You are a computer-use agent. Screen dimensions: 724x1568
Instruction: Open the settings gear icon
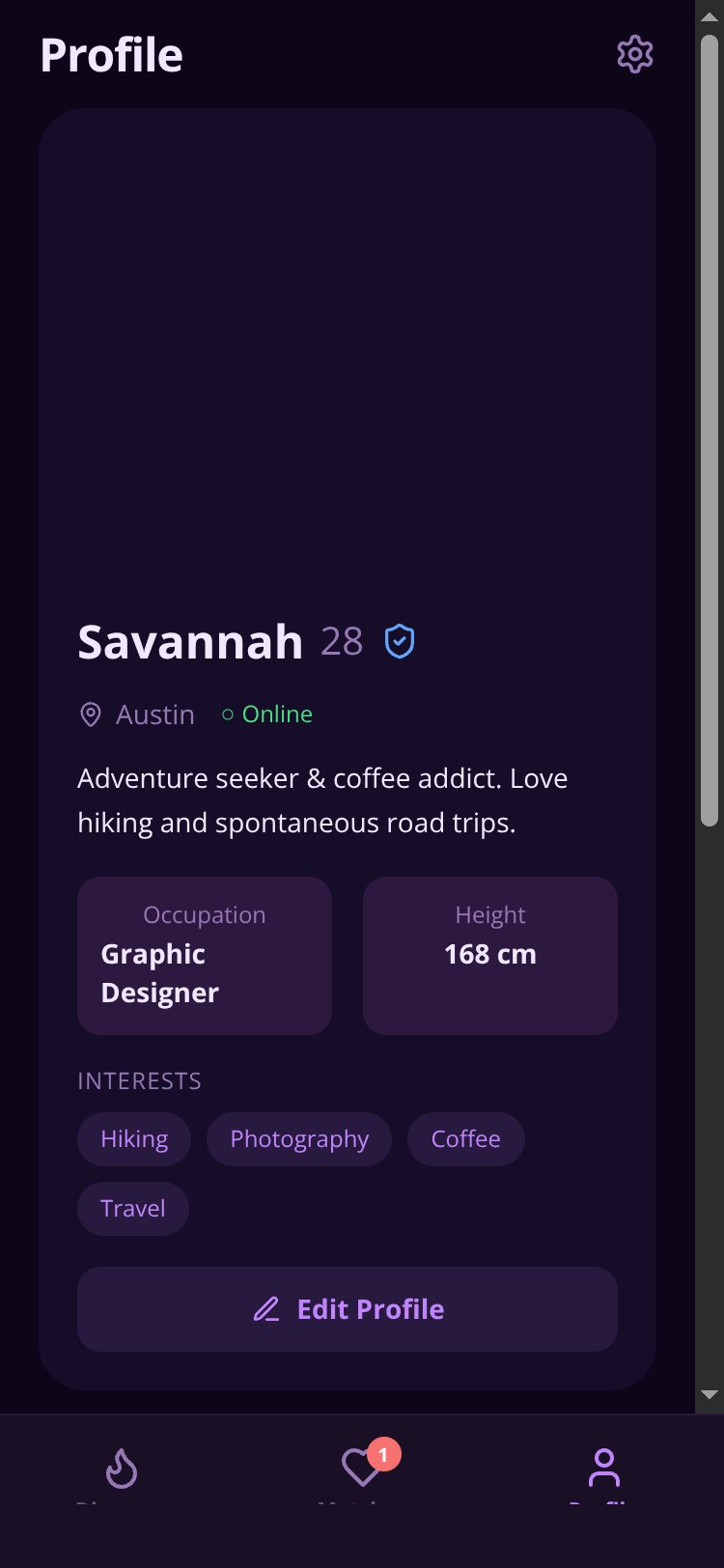[x=635, y=54]
